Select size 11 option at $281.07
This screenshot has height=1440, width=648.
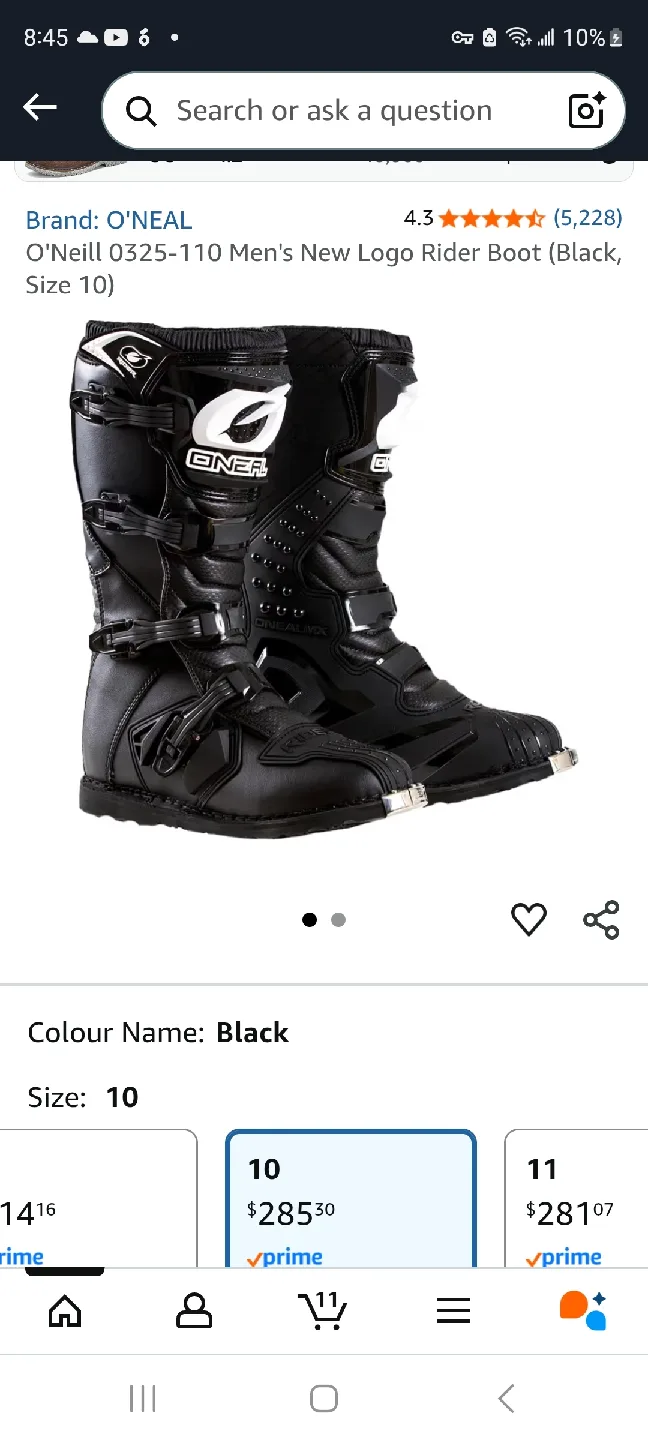[576, 1198]
